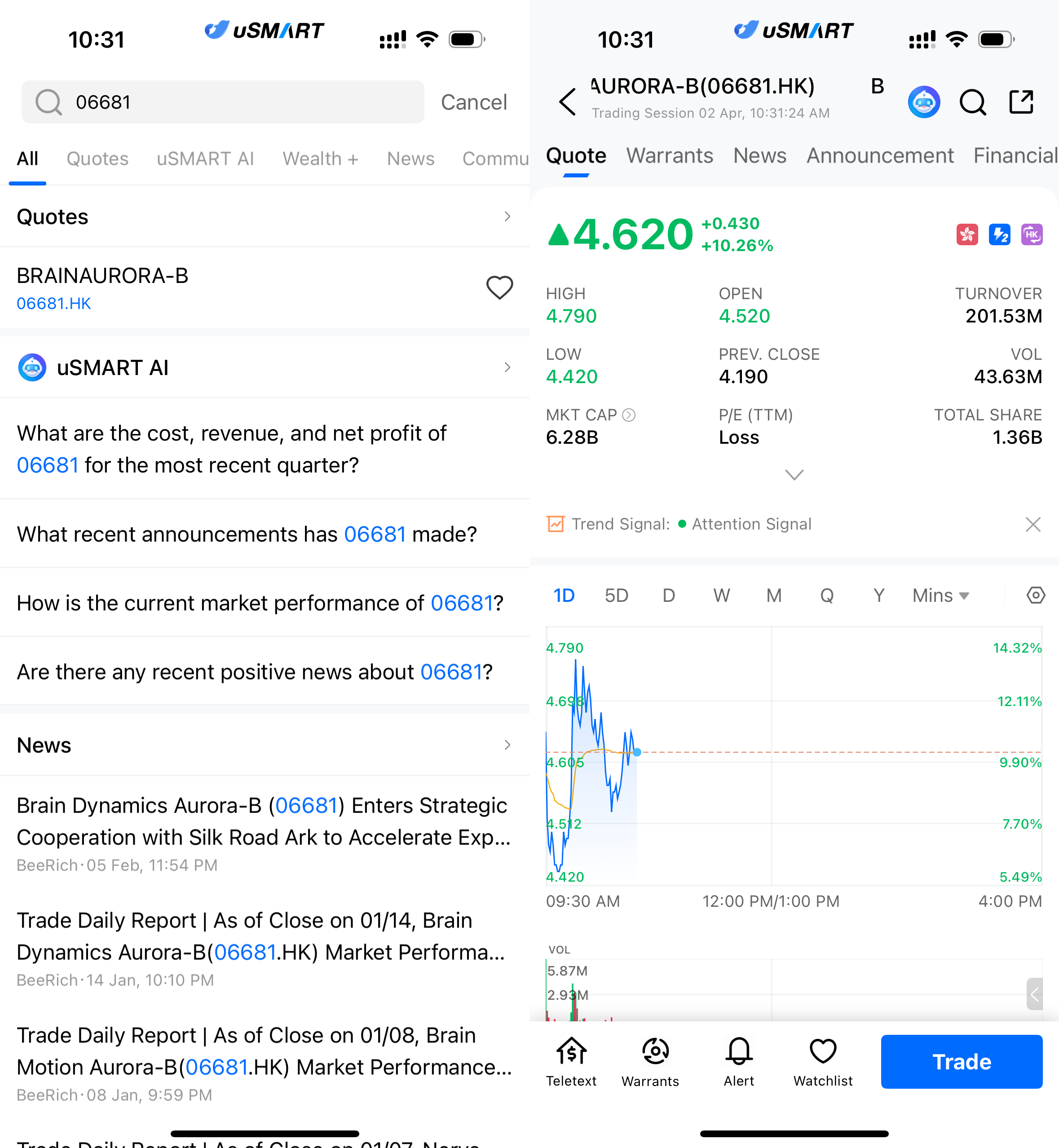
Task: Expand more quote details below MKT CAP
Action: click(794, 475)
